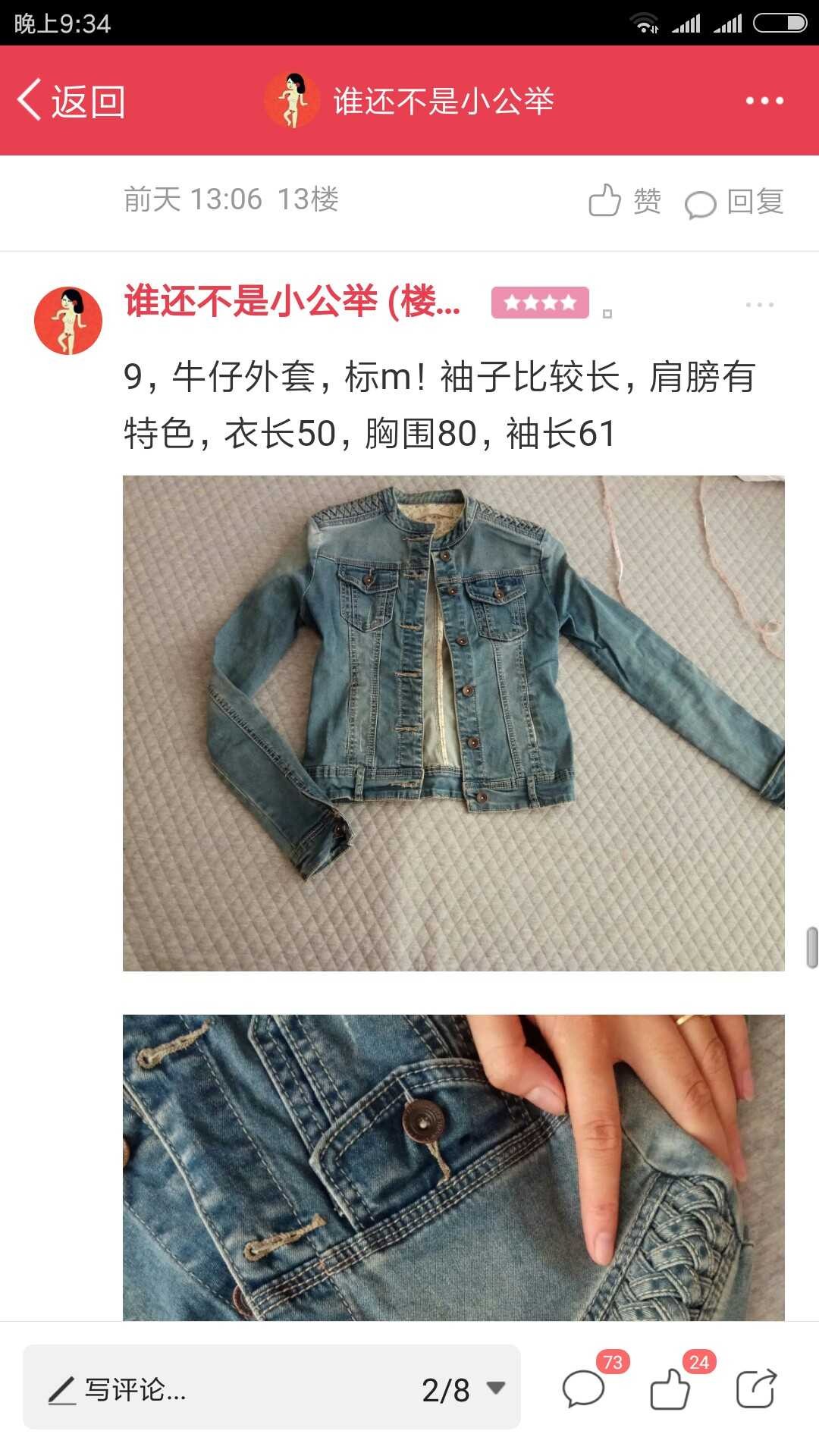Screen dimensions: 819x1456
Task: Like the 13楼 comment
Action: pyautogui.click(x=625, y=201)
